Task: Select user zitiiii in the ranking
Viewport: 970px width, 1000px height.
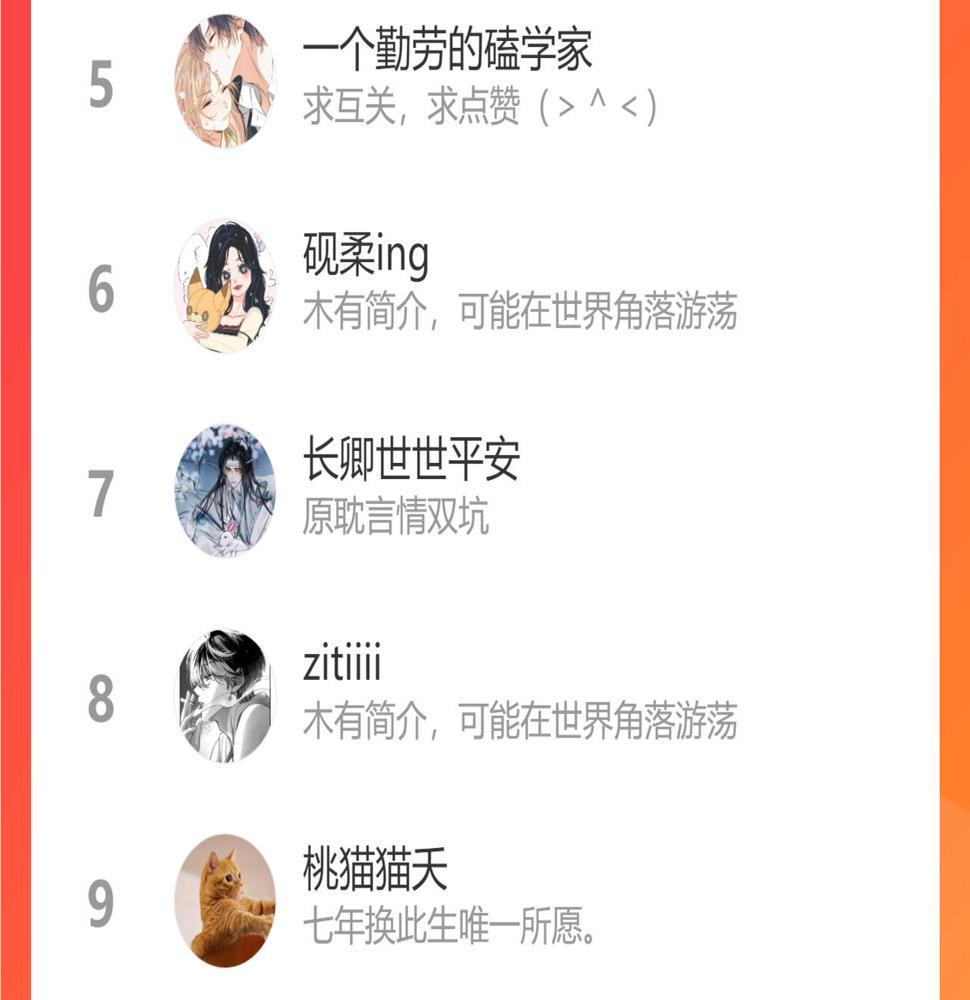Action: [342, 665]
